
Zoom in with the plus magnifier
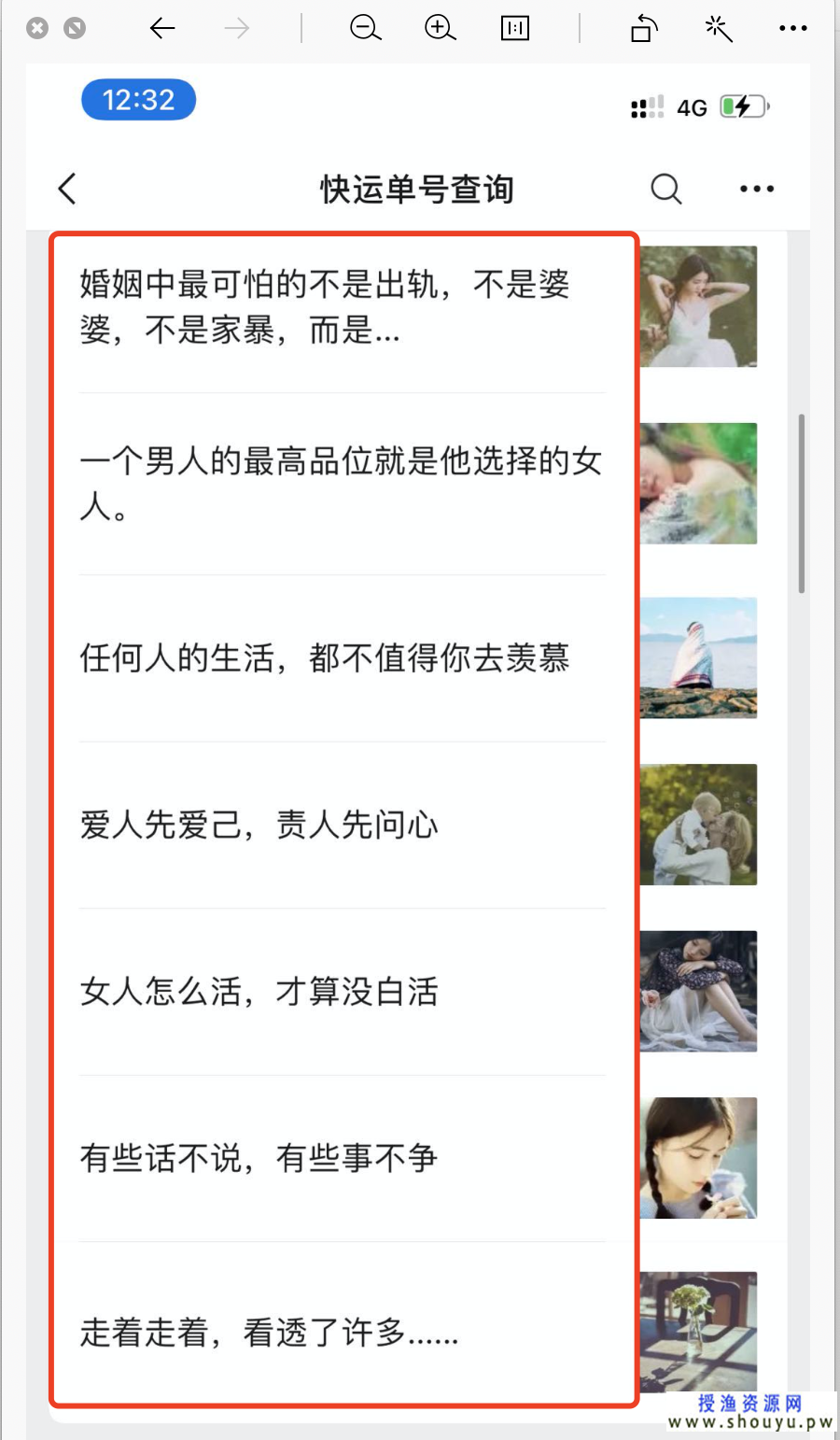click(440, 29)
